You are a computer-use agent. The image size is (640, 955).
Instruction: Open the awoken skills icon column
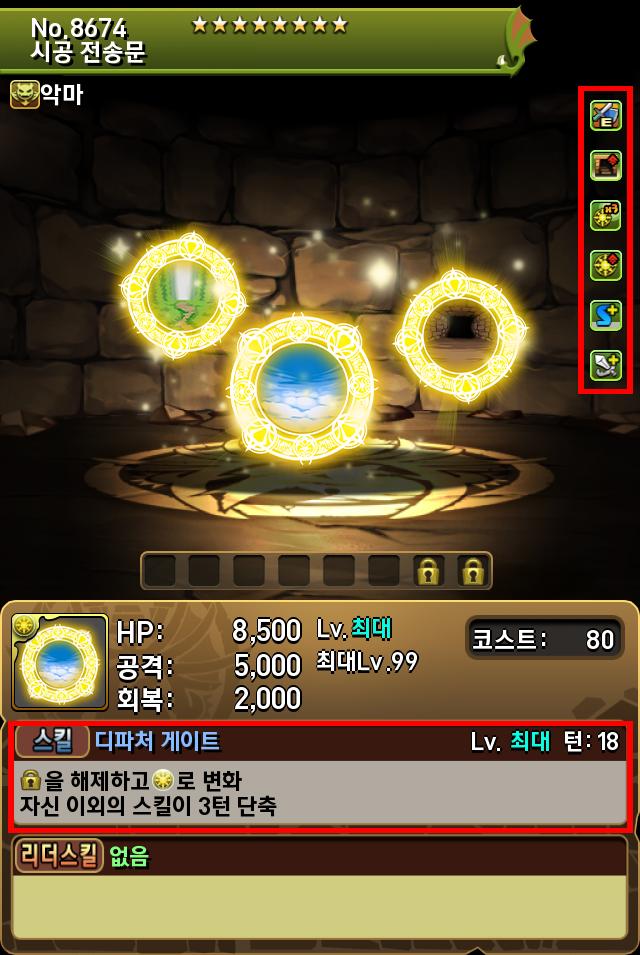point(606,240)
